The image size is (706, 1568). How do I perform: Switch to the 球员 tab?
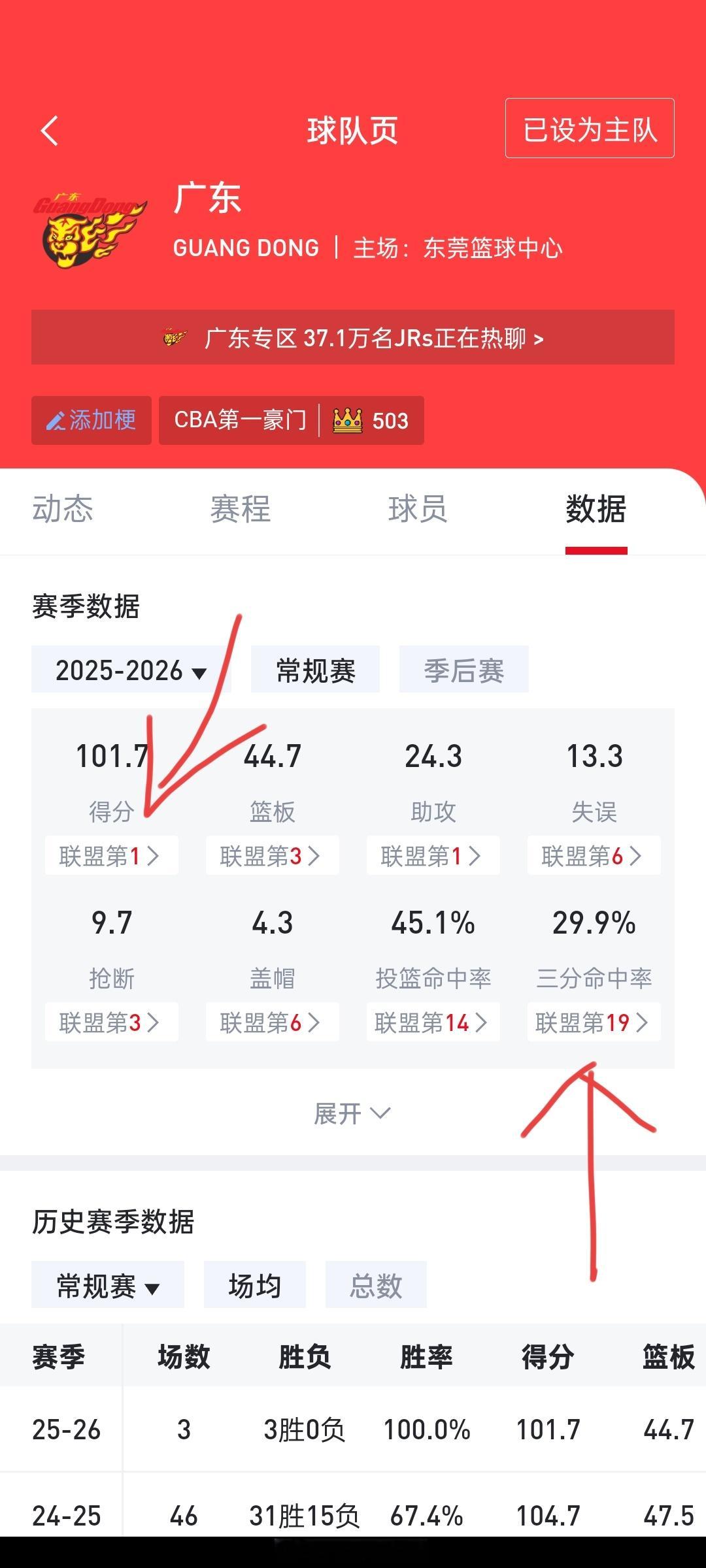click(417, 512)
